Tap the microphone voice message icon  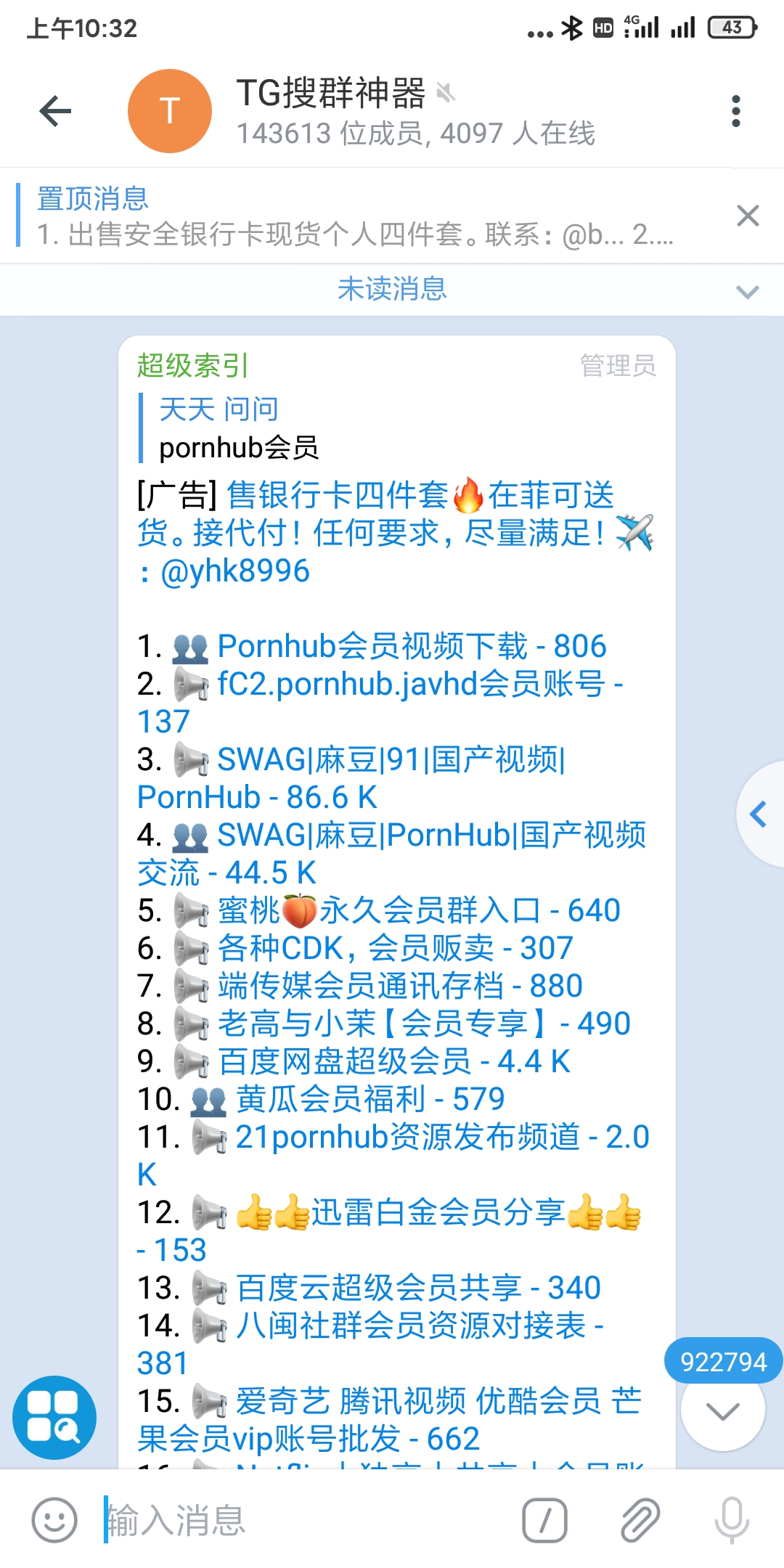[x=731, y=1519]
